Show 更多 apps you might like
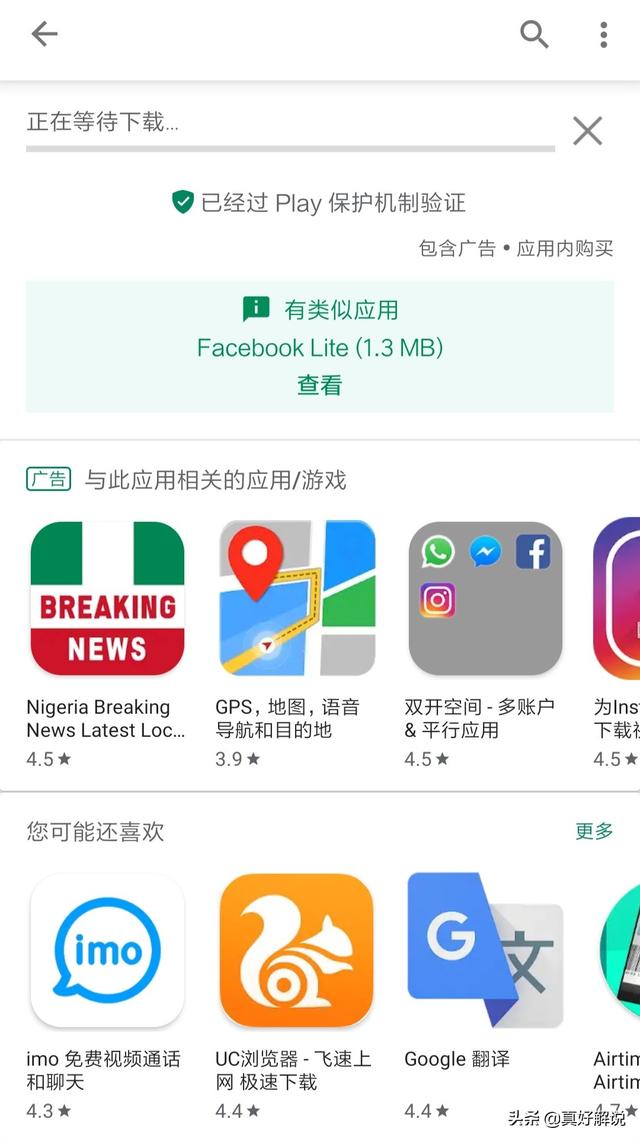 pos(594,831)
